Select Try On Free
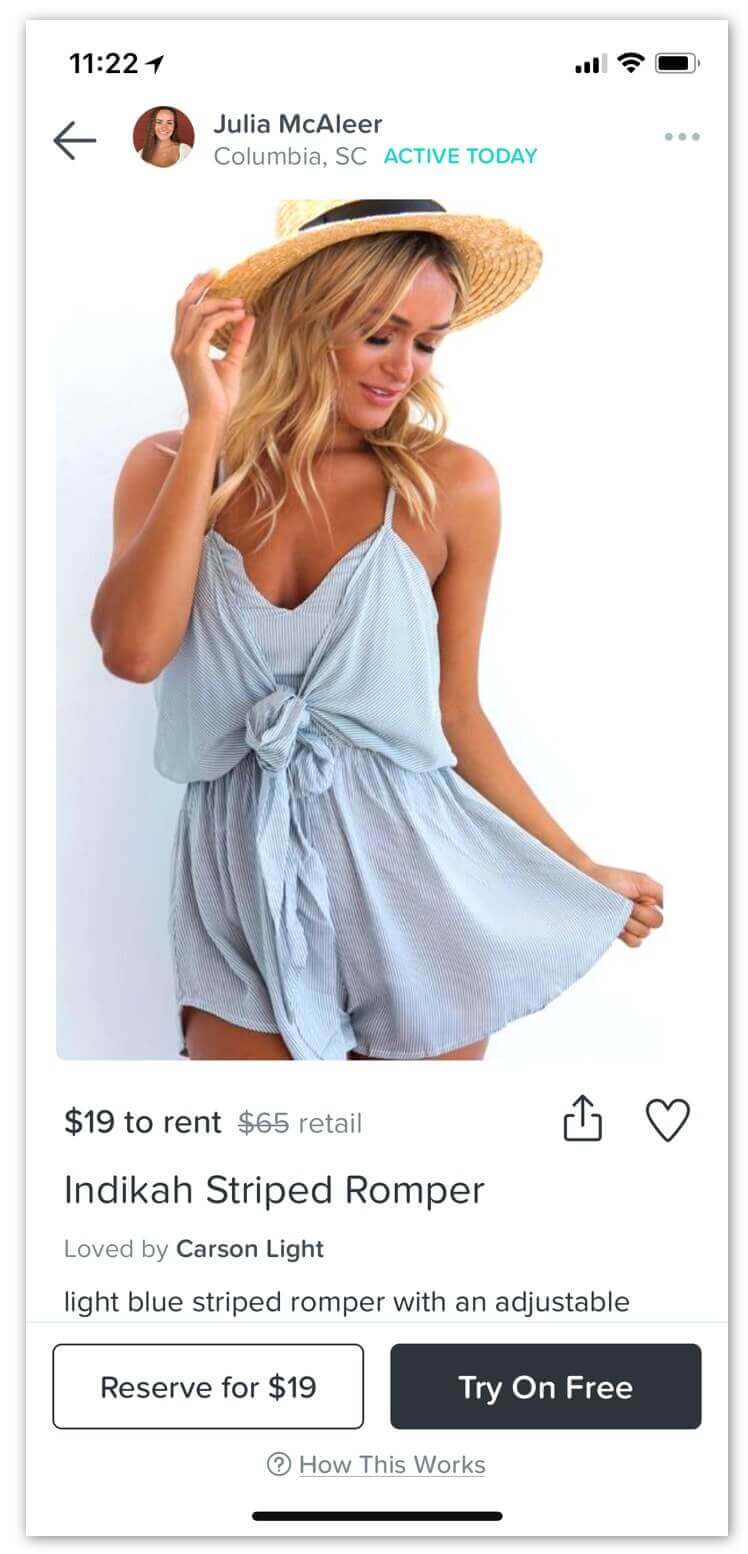This screenshot has width=748, height=1554. tap(546, 1386)
